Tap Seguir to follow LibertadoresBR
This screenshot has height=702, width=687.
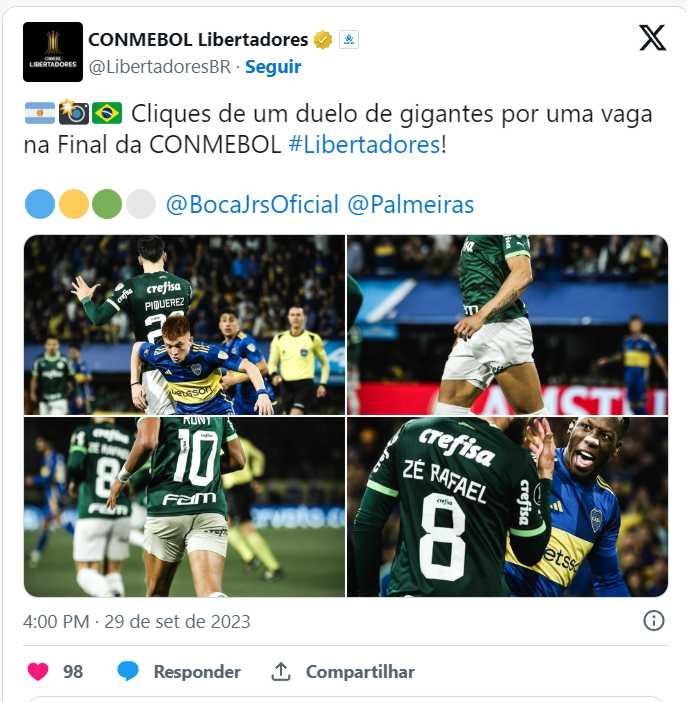tap(273, 67)
